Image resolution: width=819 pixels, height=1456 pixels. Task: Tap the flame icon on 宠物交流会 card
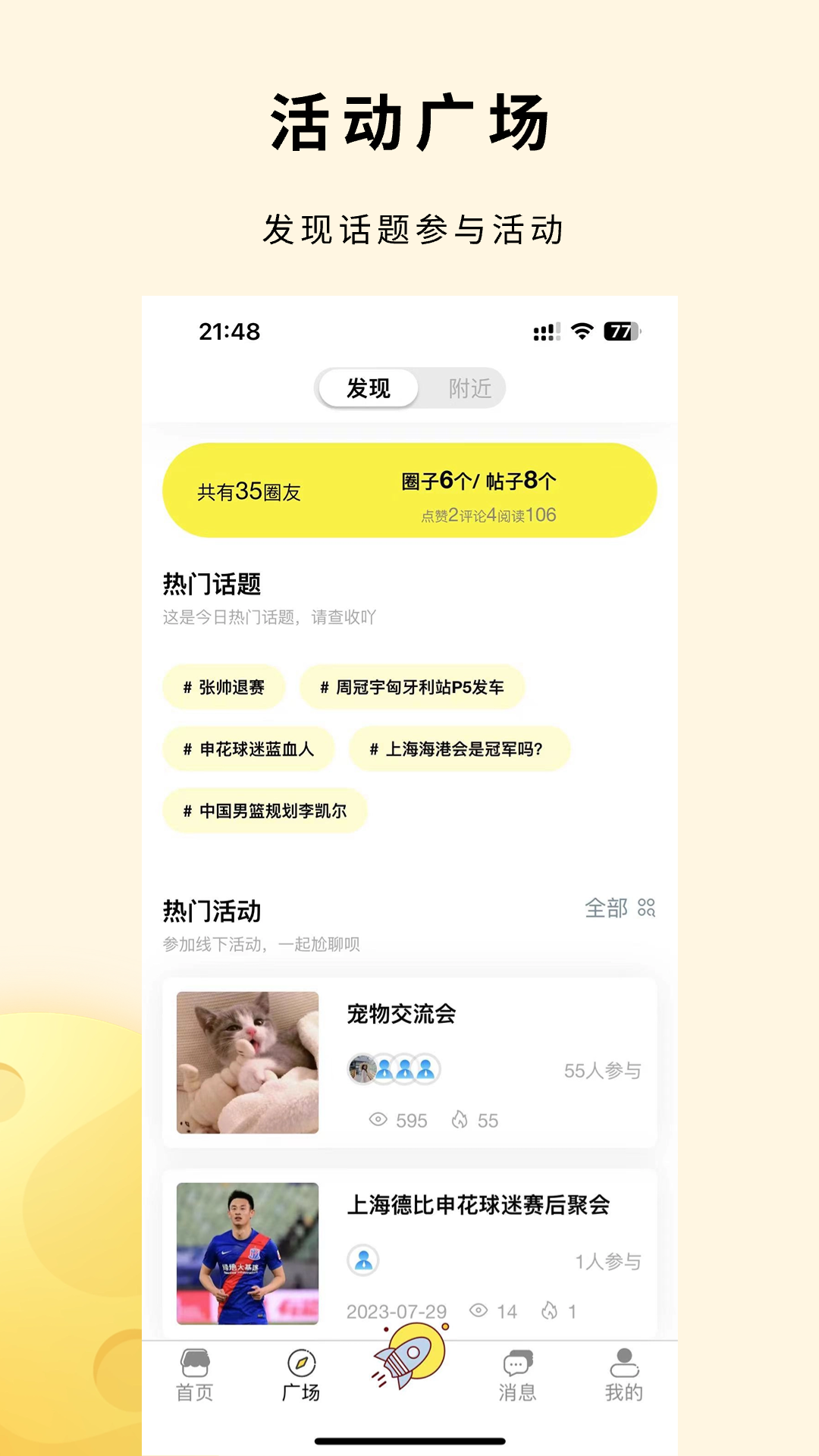coord(461,1120)
